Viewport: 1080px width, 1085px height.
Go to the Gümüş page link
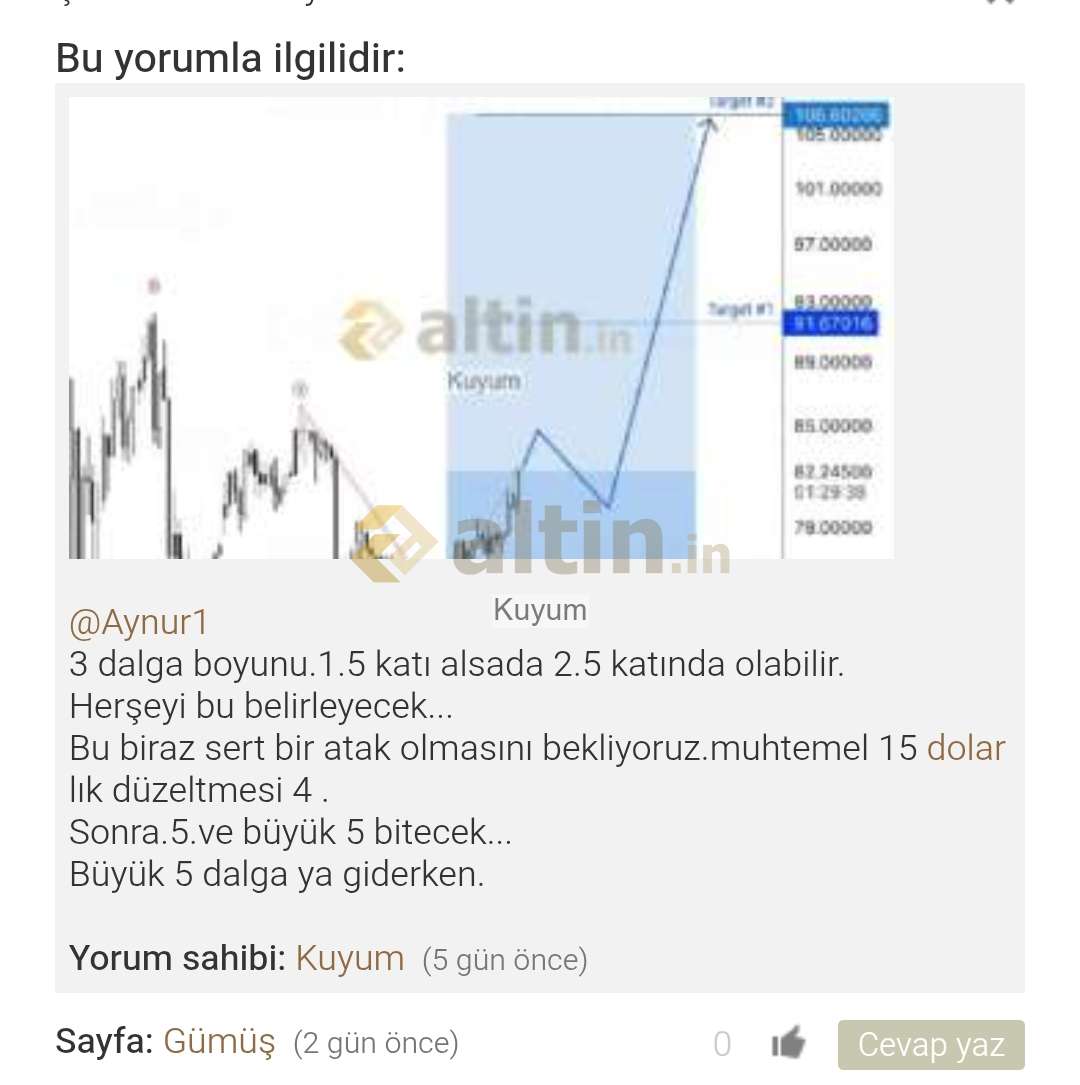point(219,1042)
